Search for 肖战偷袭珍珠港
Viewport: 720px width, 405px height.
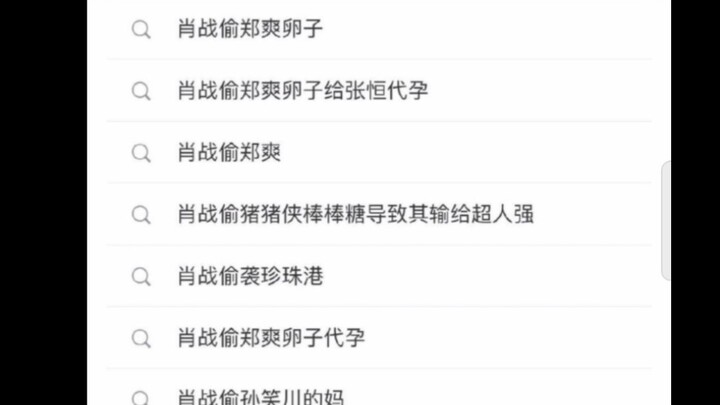pyautogui.click(x=250, y=276)
